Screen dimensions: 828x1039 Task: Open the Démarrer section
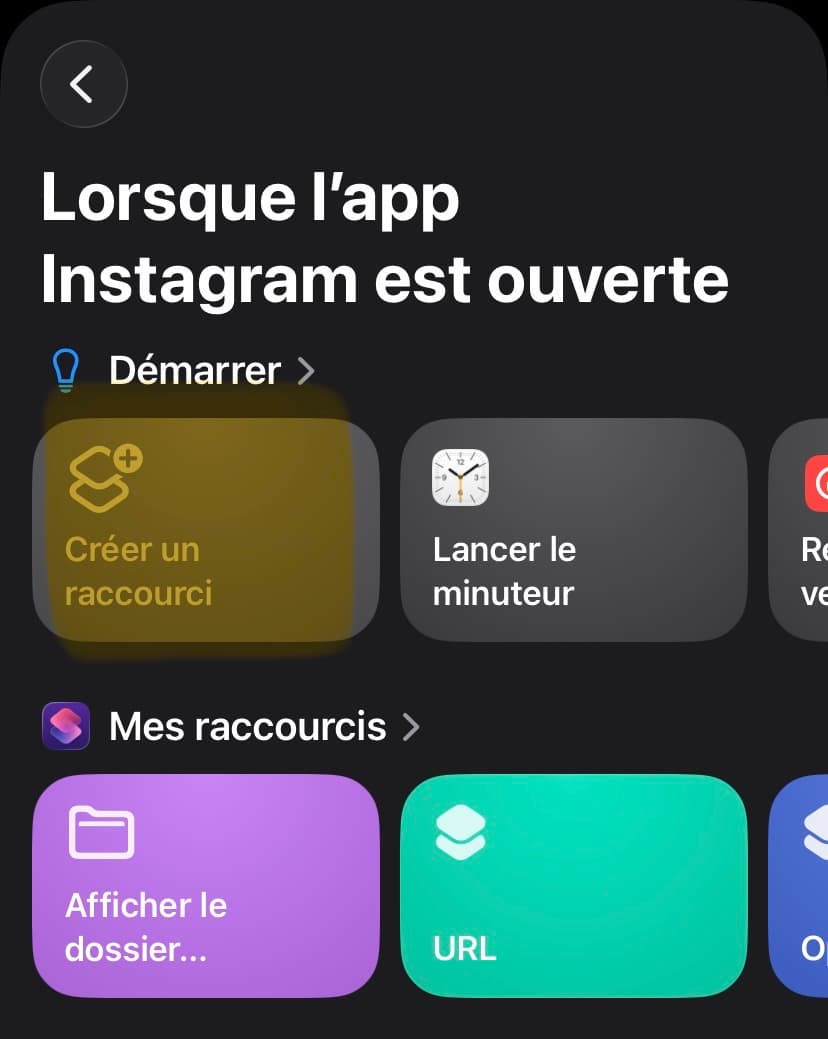pos(195,371)
